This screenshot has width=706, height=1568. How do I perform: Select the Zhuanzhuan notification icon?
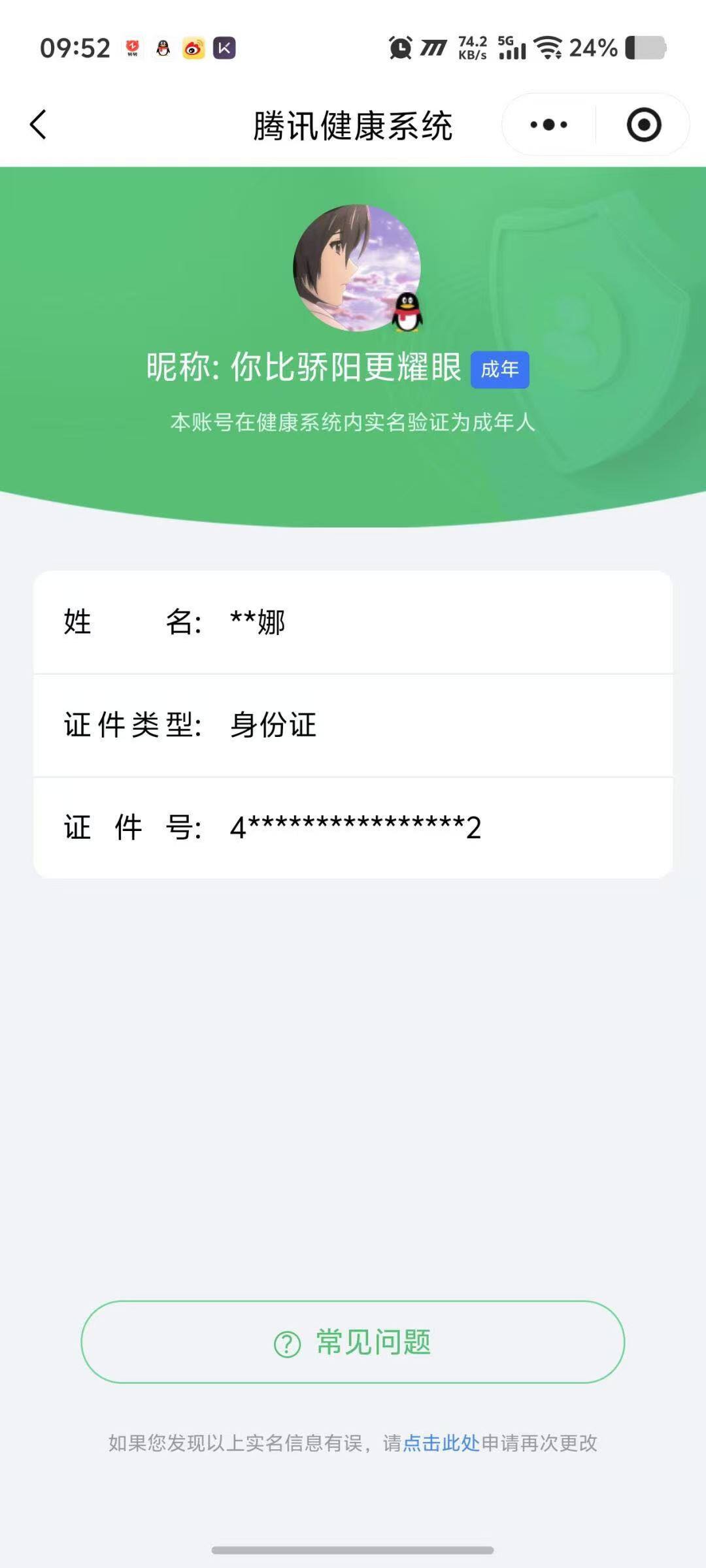pos(133,48)
